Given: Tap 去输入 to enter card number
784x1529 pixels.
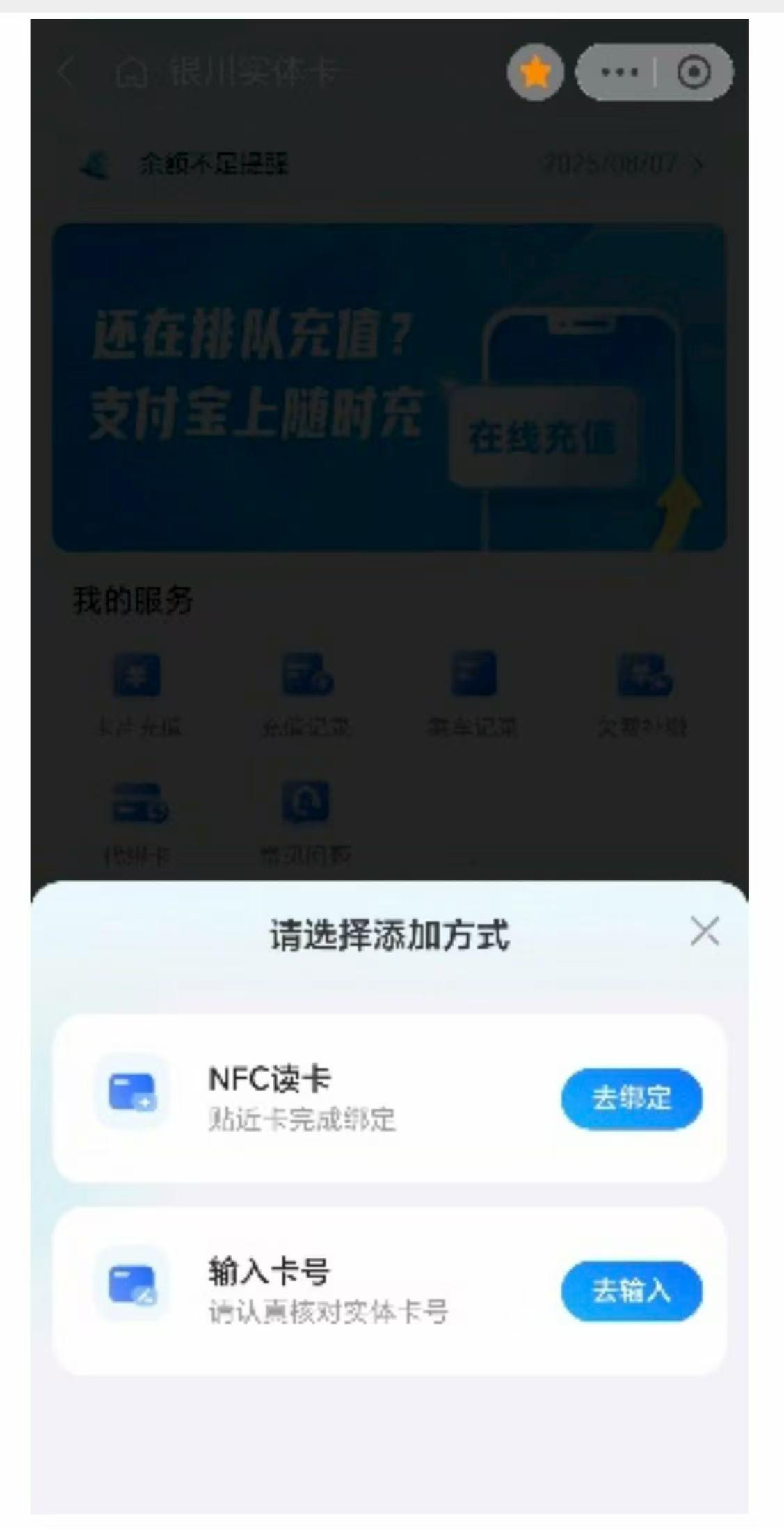Looking at the screenshot, I should (x=631, y=1291).
